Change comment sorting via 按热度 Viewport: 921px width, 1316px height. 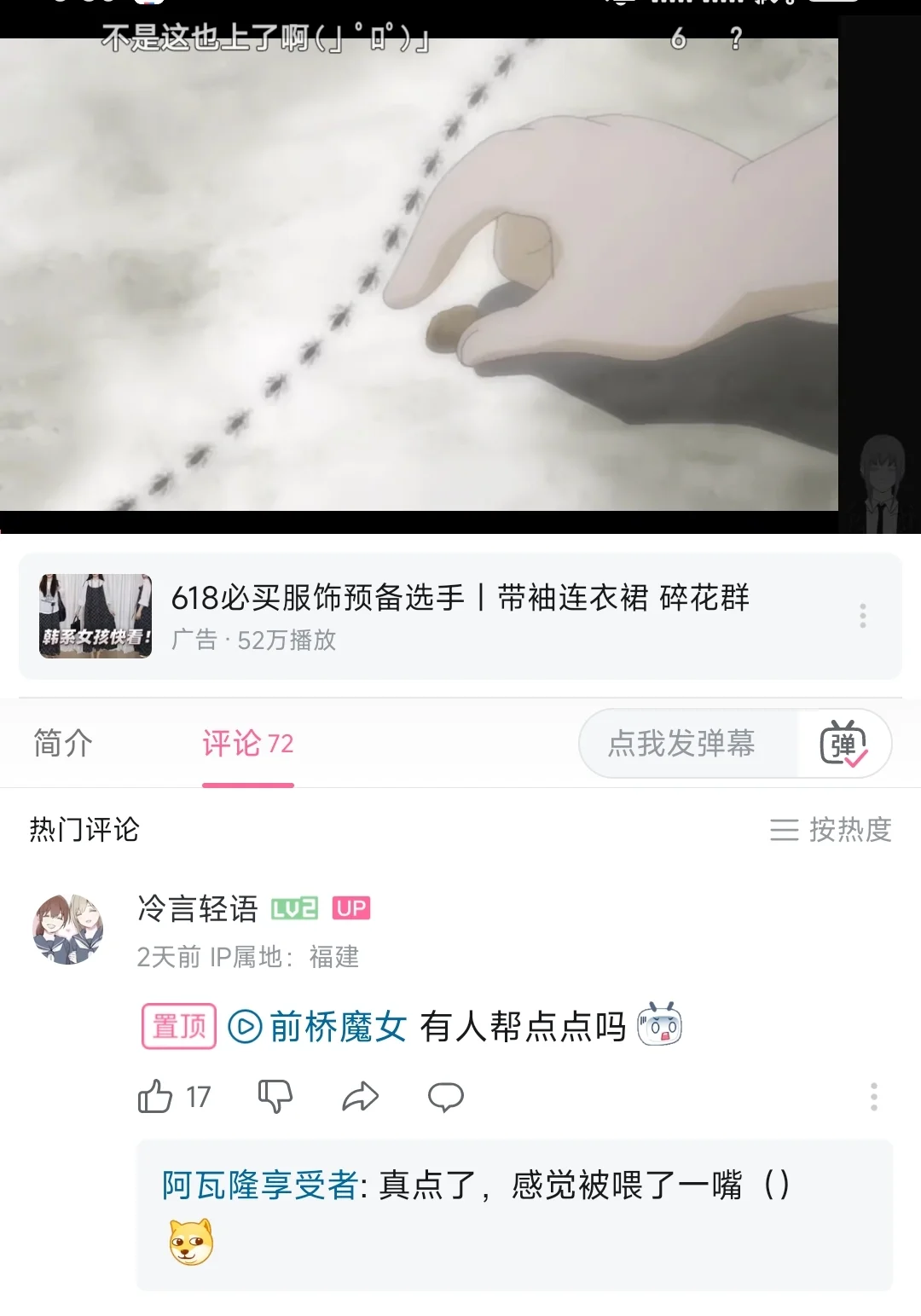831,829
